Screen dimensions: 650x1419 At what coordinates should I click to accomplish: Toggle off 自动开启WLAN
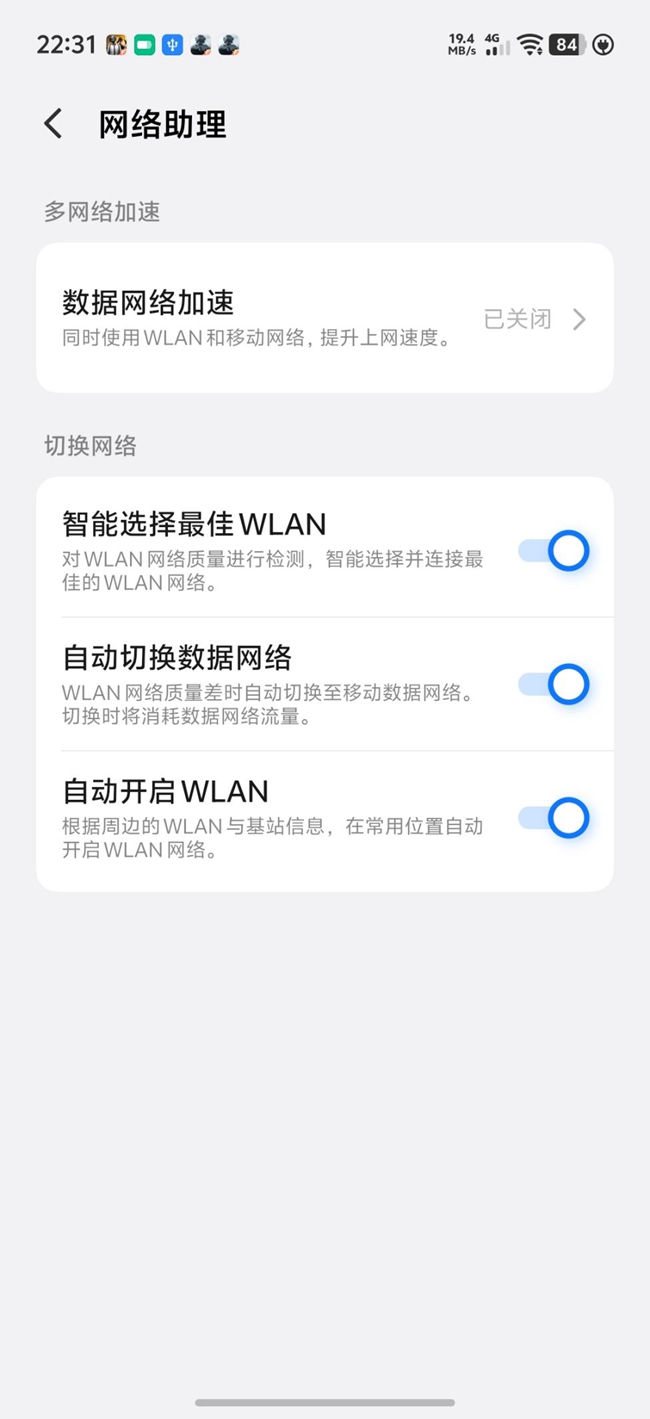[553, 818]
